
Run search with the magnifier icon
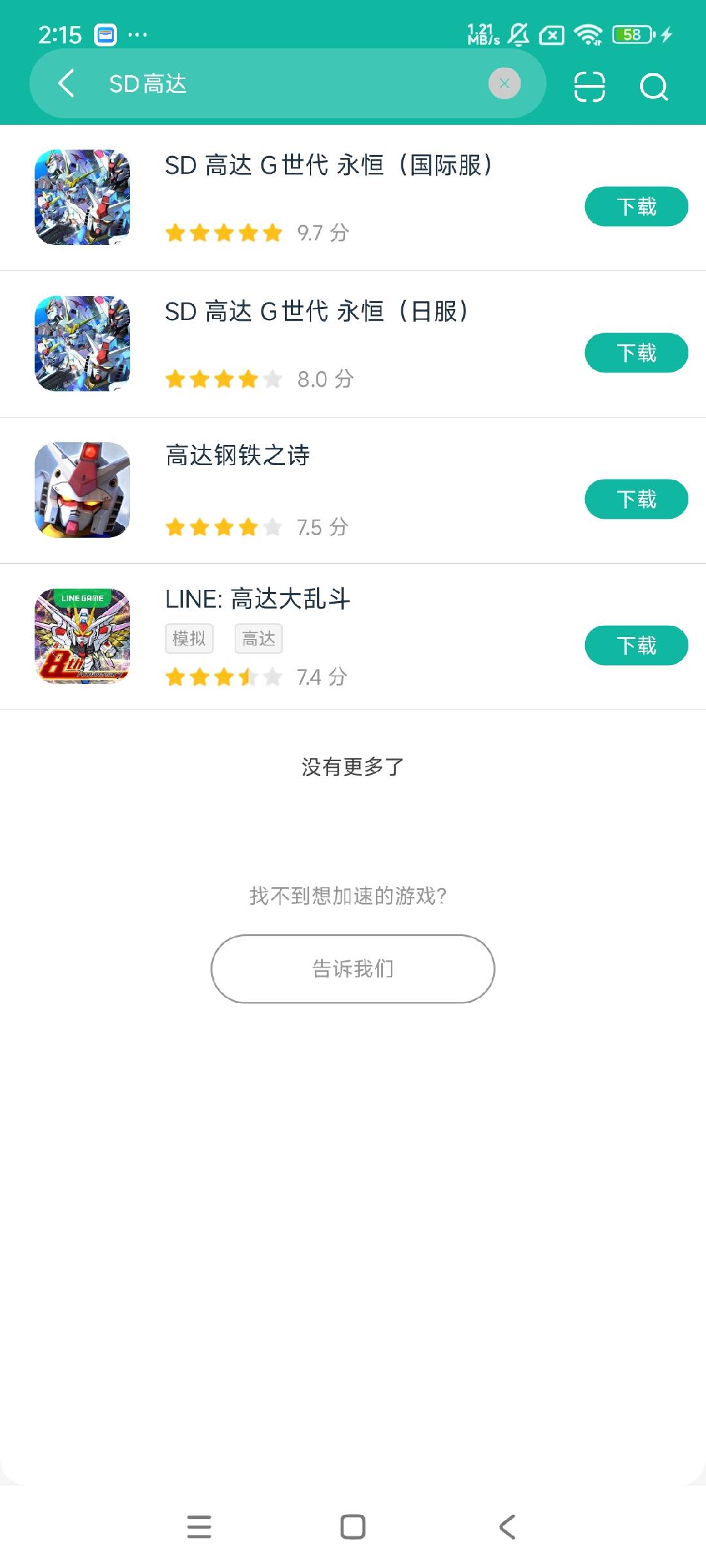654,86
